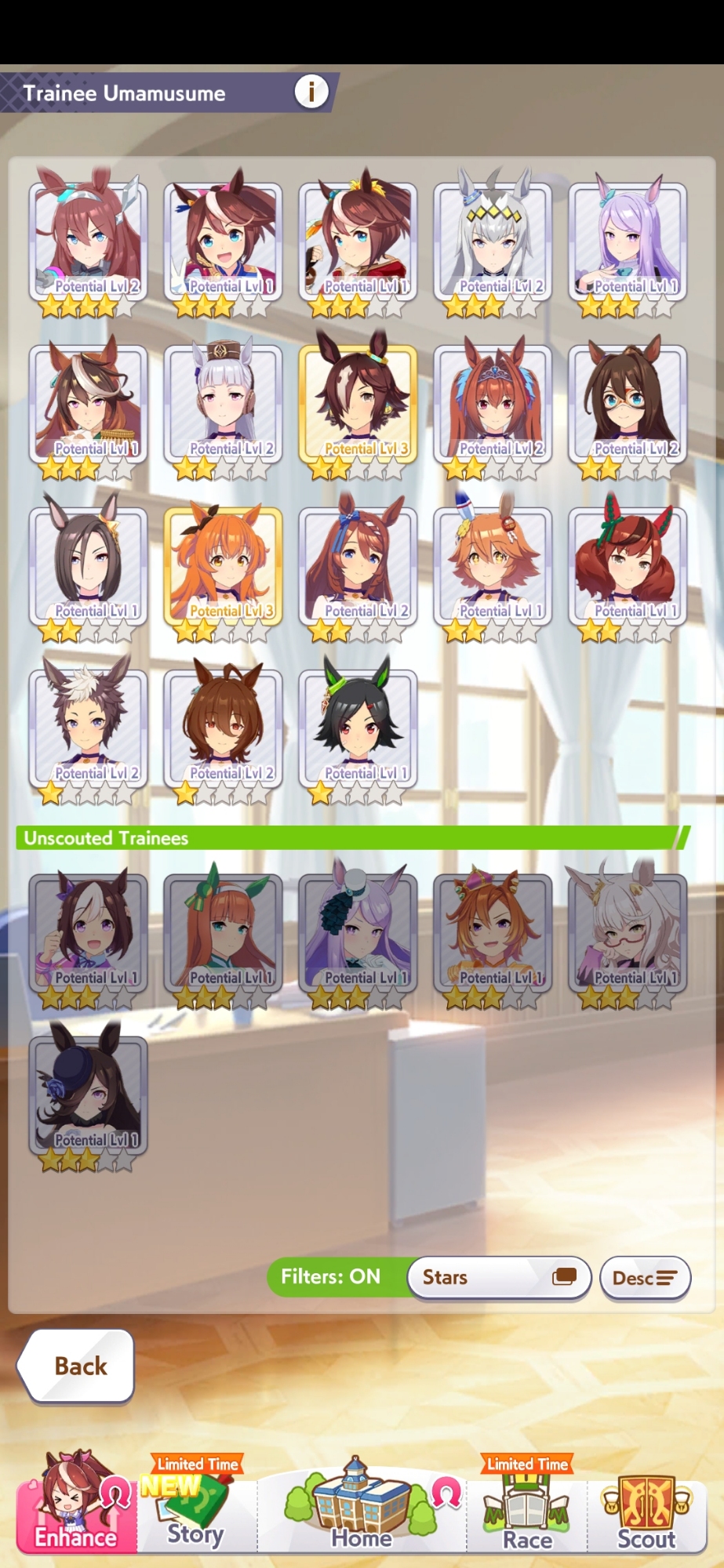Tap the Filters: ON button
Screen dimensions: 724x1568
(x=331, y=1276)
